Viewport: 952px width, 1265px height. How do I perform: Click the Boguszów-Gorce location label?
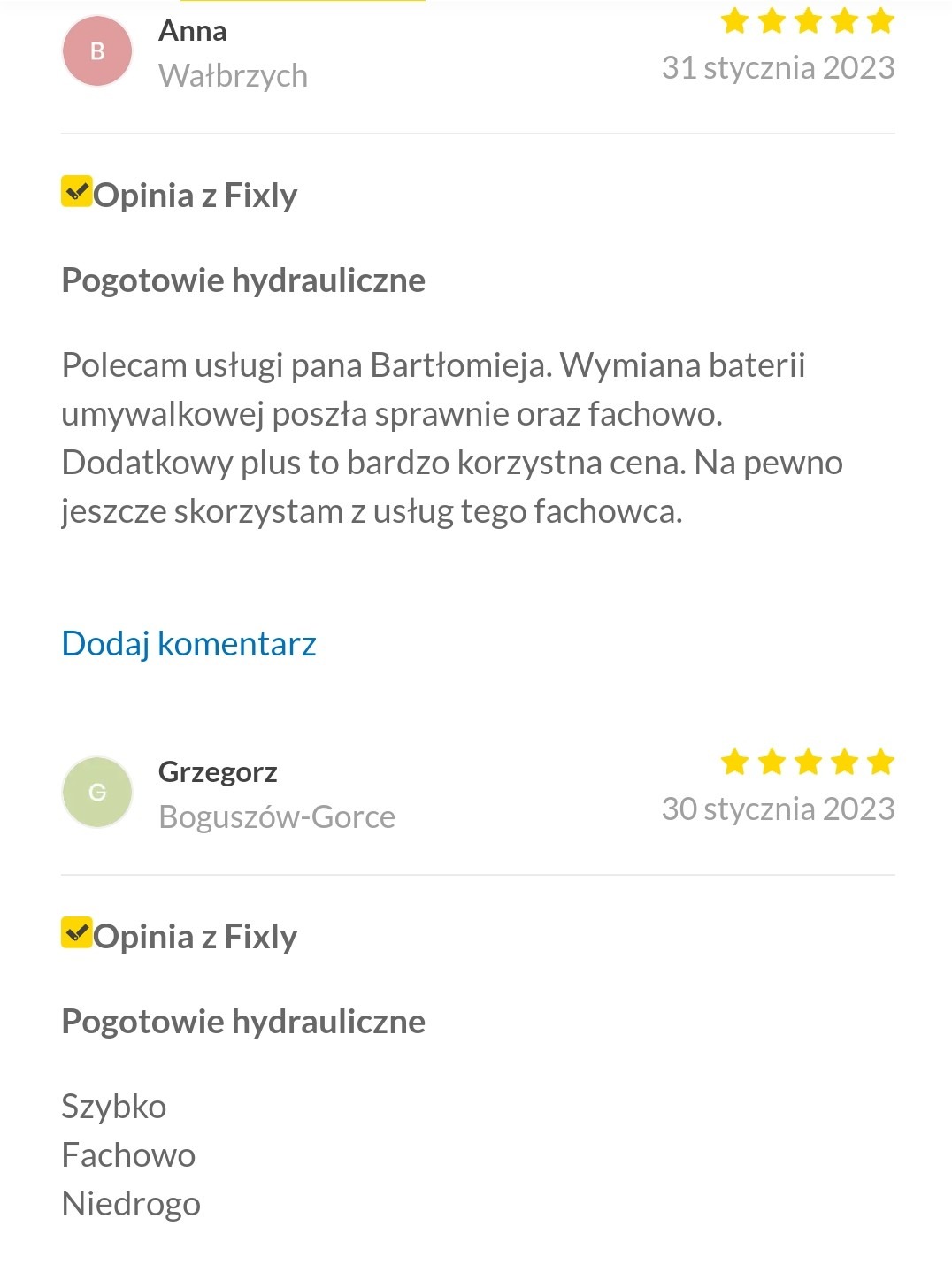pyautogui.click(x=278, y=816)
